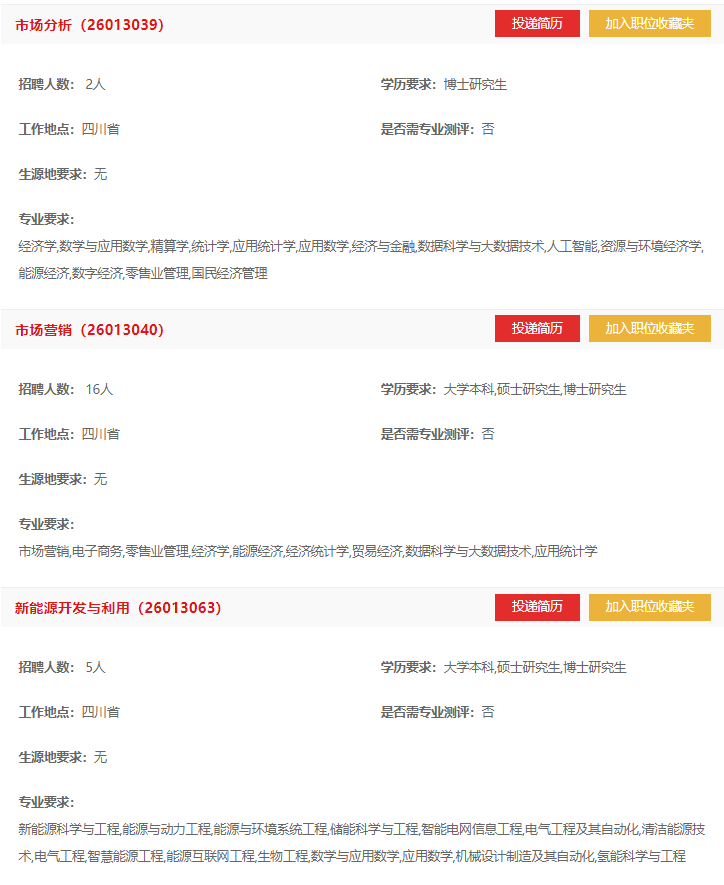Image resolution: width=724 pixels, height=885 pixels.
Task: Open 新能源开发与利用（26013063）job title
Action: pyautogui.click(x=118, y=607)
